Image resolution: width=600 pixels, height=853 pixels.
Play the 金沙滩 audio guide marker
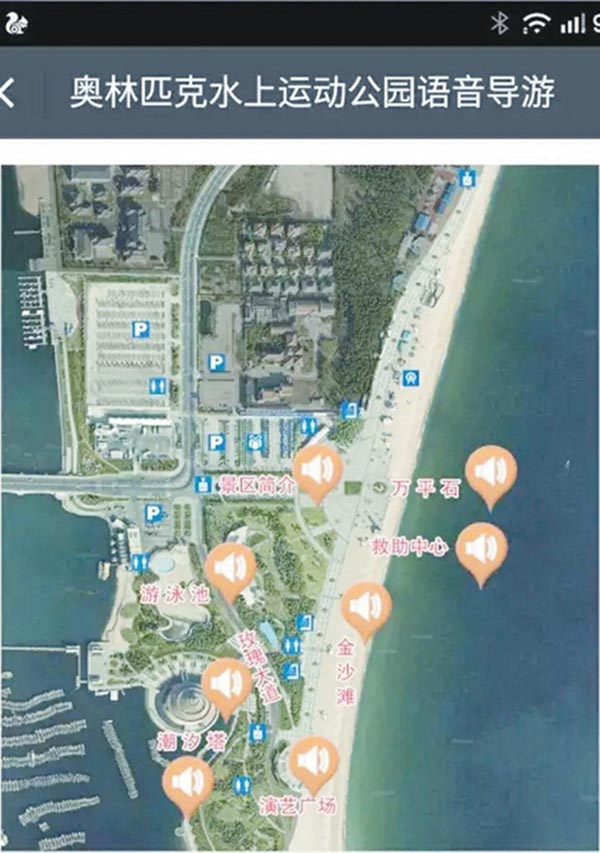click(366, 608)
